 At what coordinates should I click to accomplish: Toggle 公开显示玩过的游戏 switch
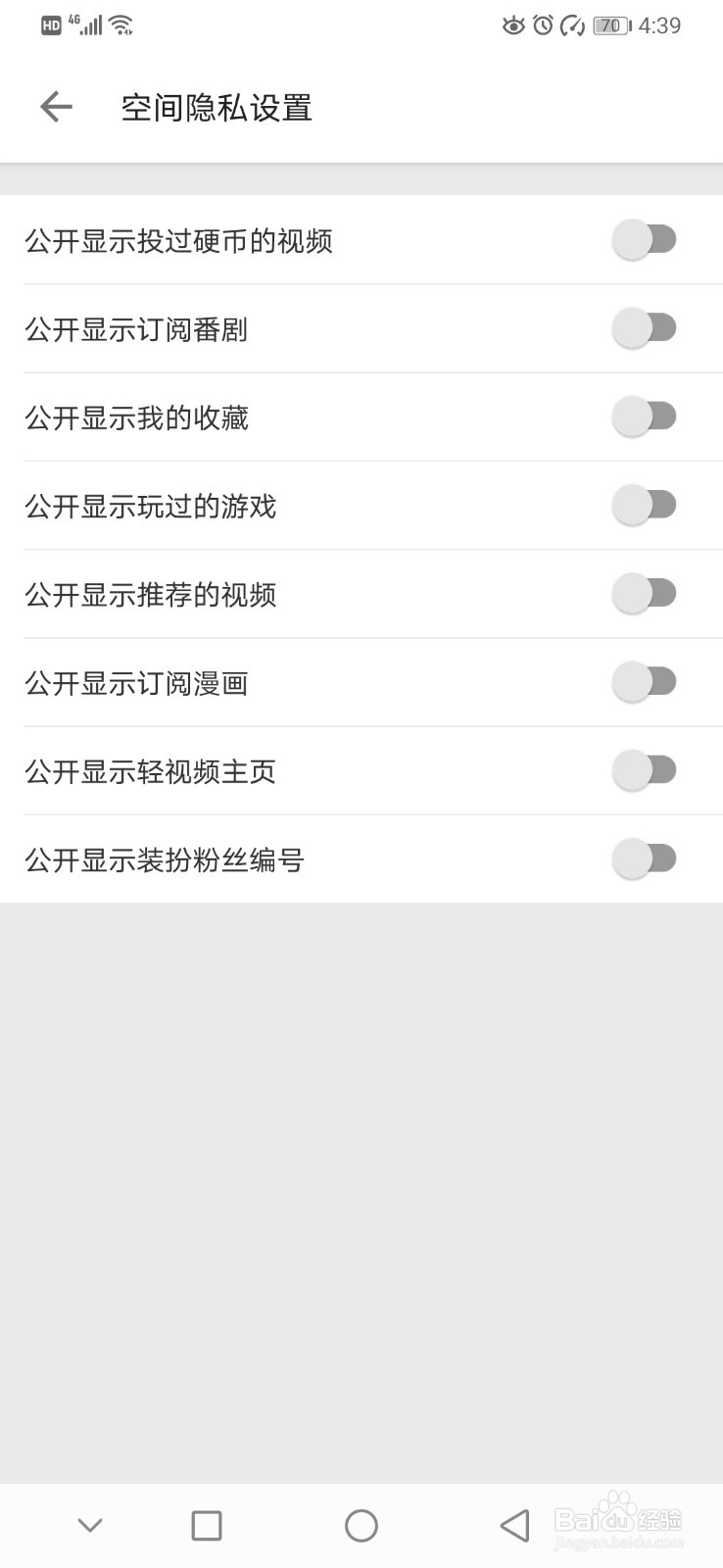pos(645,505)
